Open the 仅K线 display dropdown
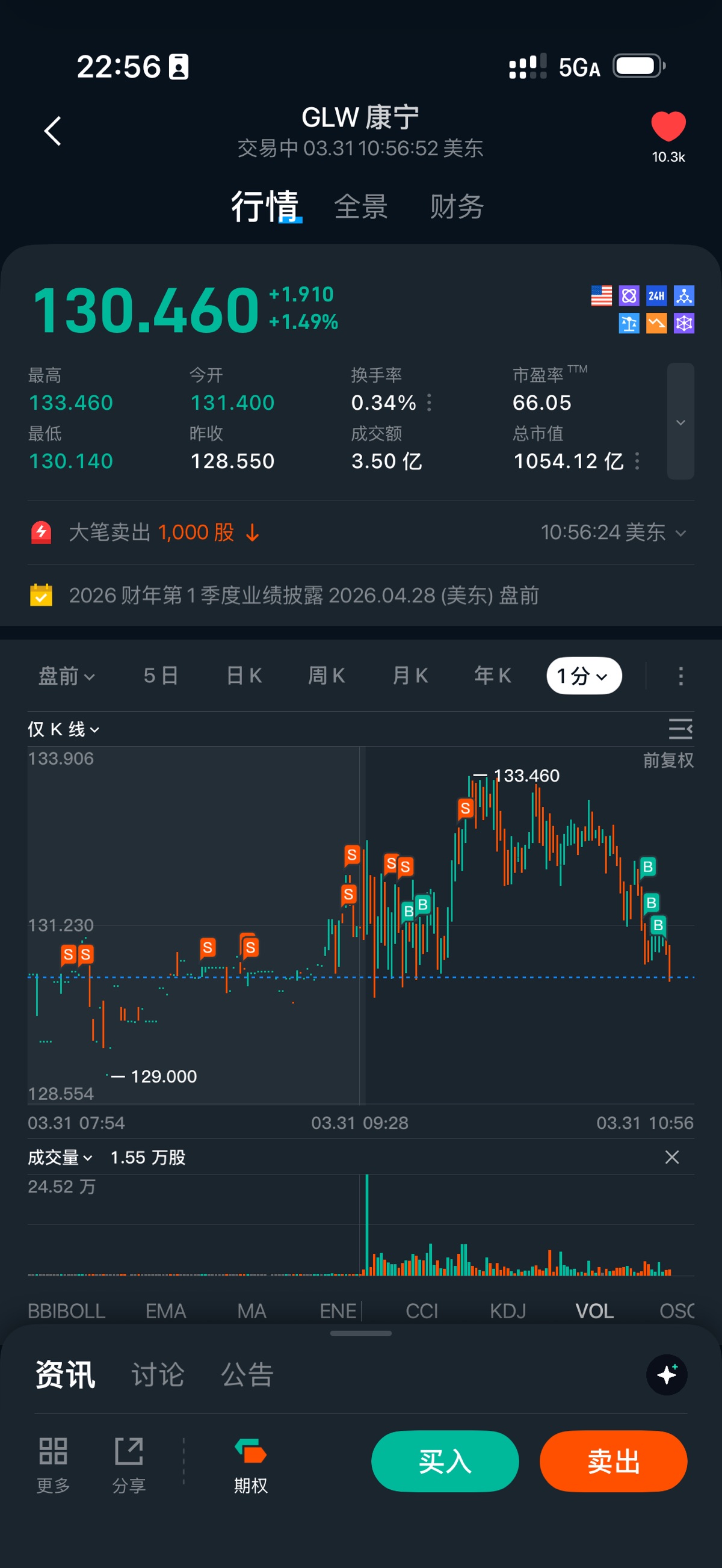The width and height of the screenshot is (722, 1568). [63, 729]
